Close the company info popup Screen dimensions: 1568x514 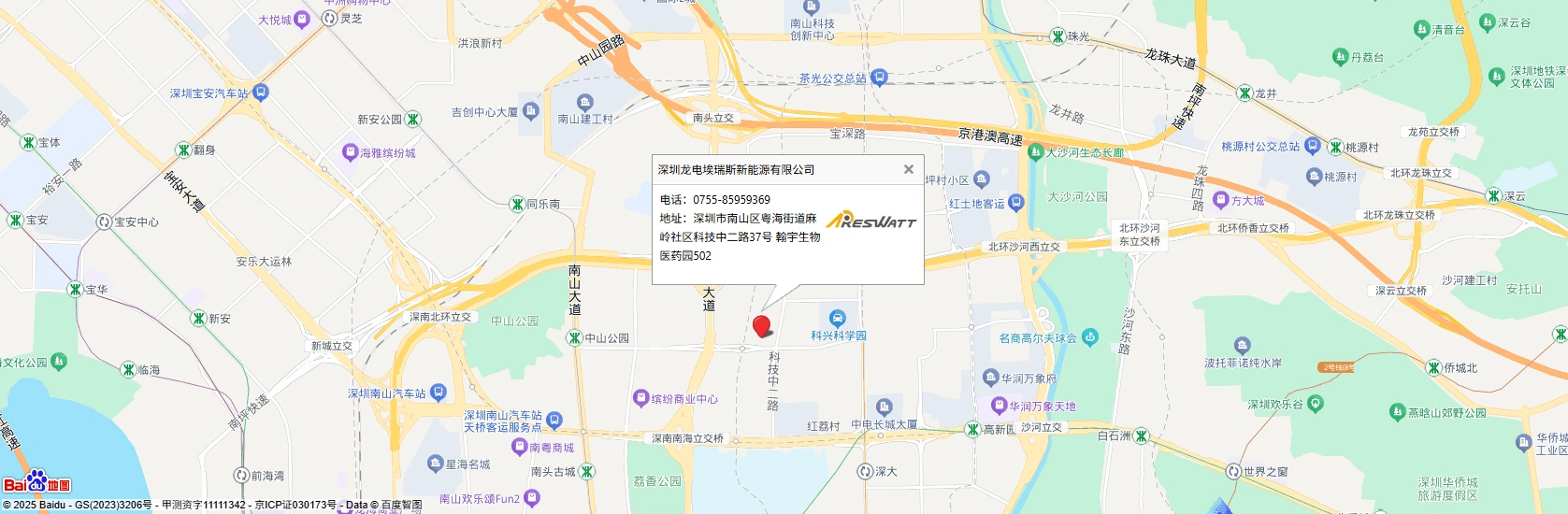click(x=908, y=169)
